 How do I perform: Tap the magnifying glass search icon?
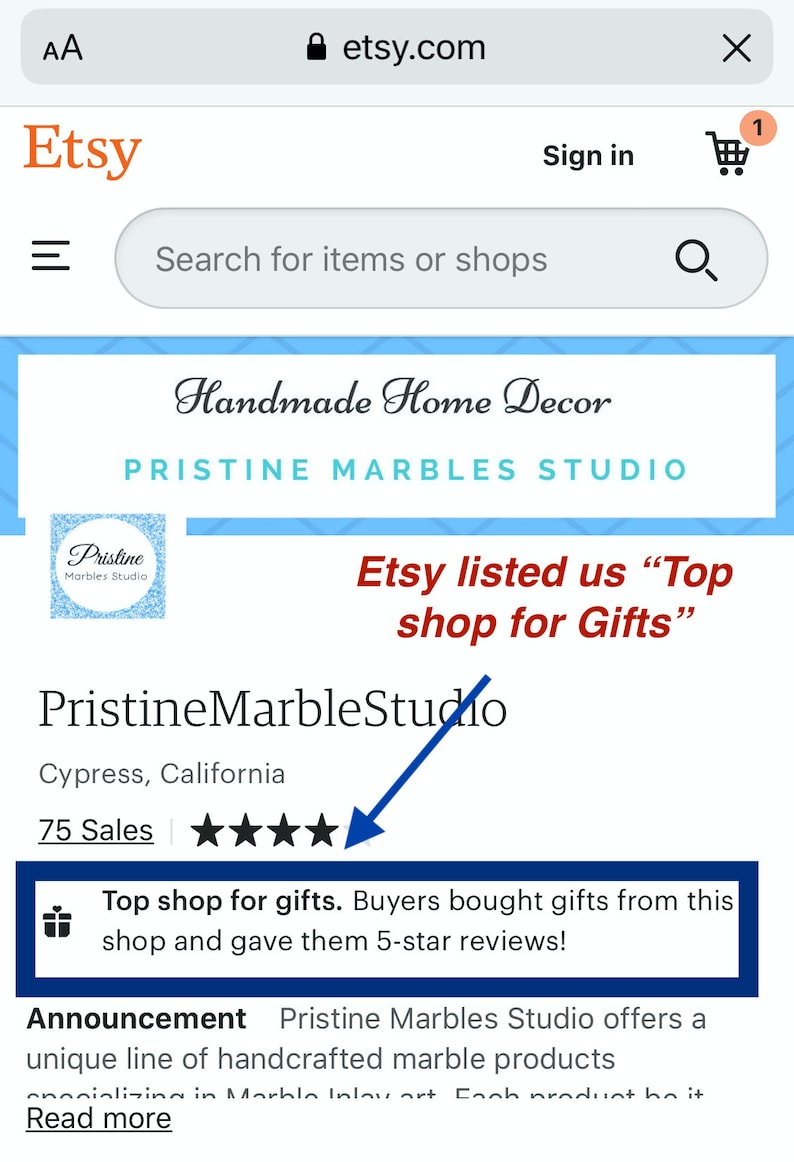(695, 260)
